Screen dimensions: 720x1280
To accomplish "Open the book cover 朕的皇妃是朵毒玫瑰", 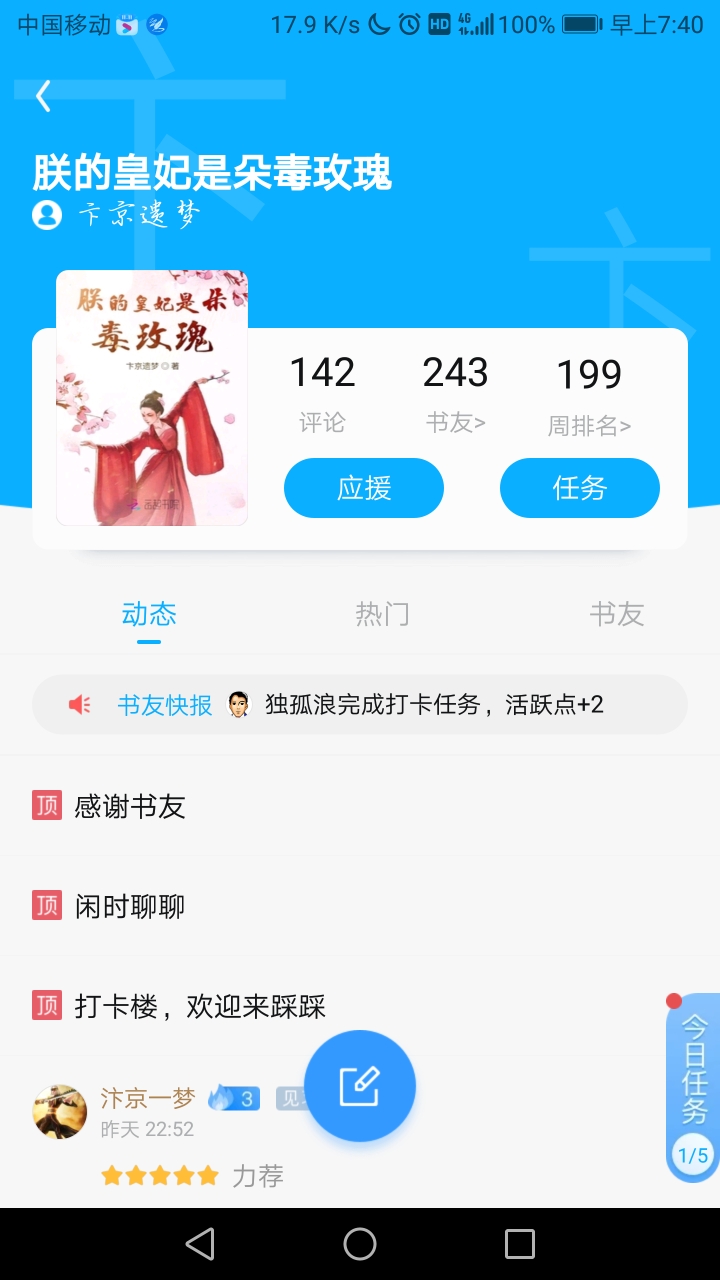I will pos(152,398).
